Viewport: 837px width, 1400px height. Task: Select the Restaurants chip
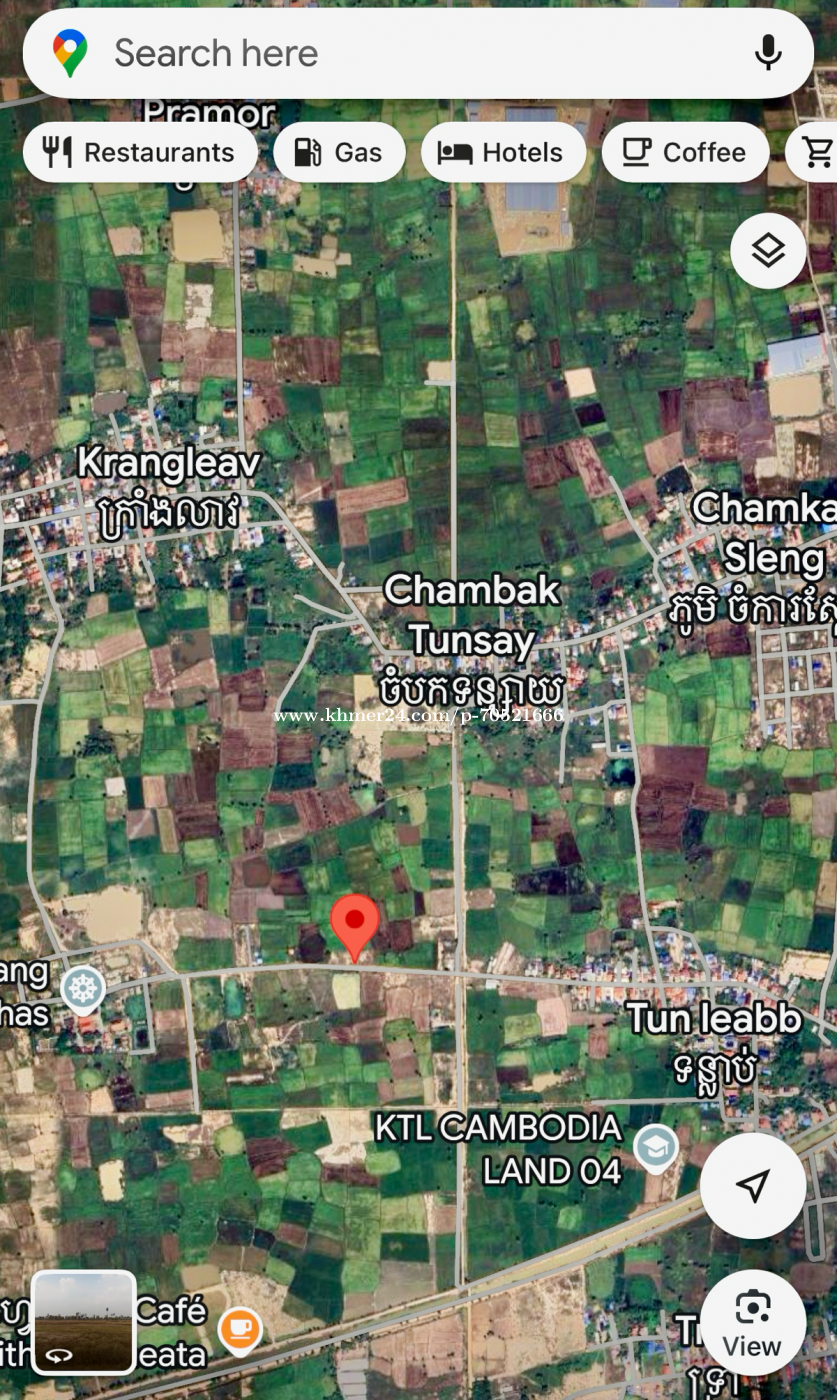[x=140, y=152]
